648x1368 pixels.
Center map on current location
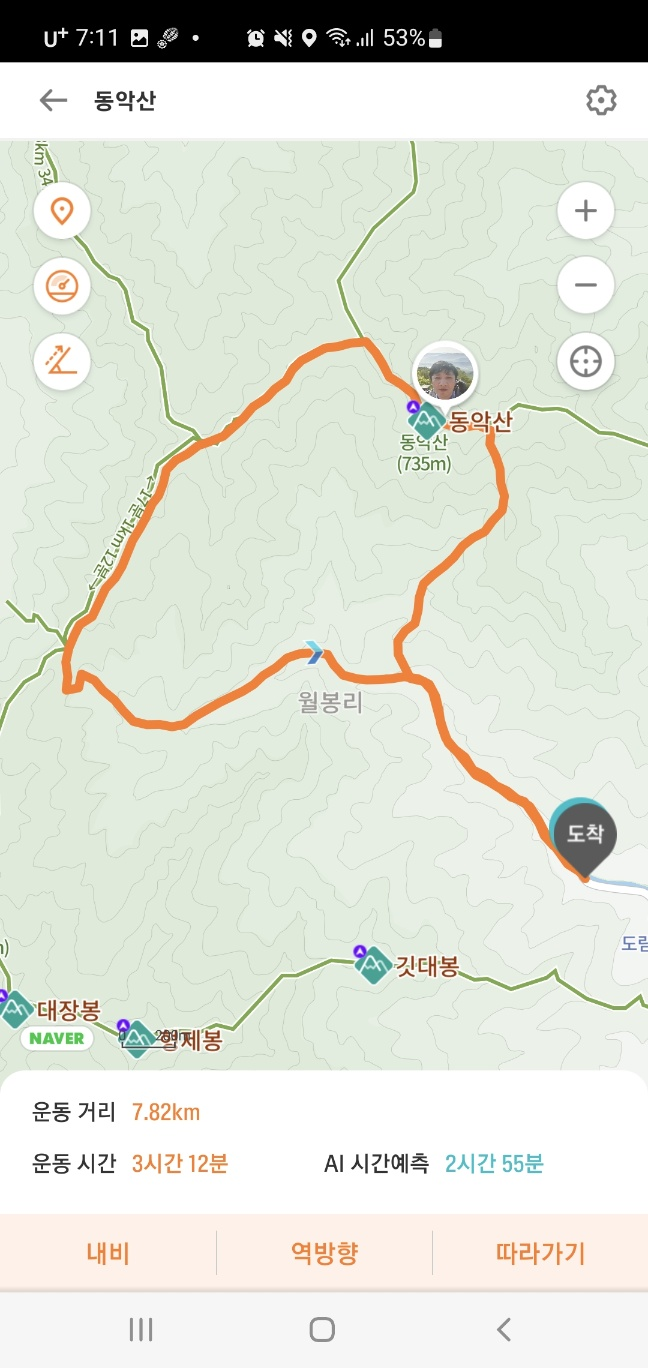[x=585, y=360]
